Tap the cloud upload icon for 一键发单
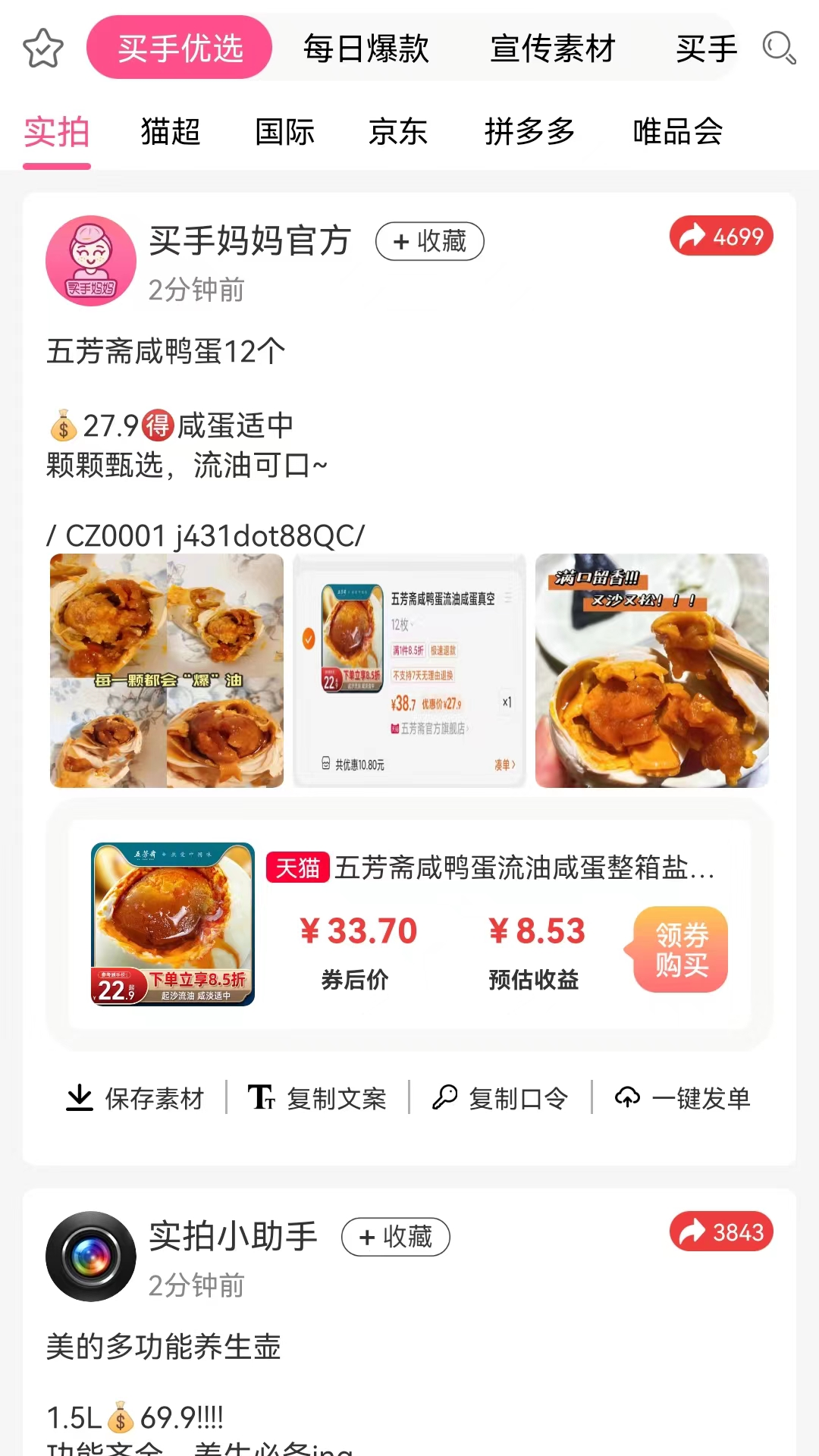Image resolution: width=819 pixels, height=1456 pixels. (x=630, y=1097)
